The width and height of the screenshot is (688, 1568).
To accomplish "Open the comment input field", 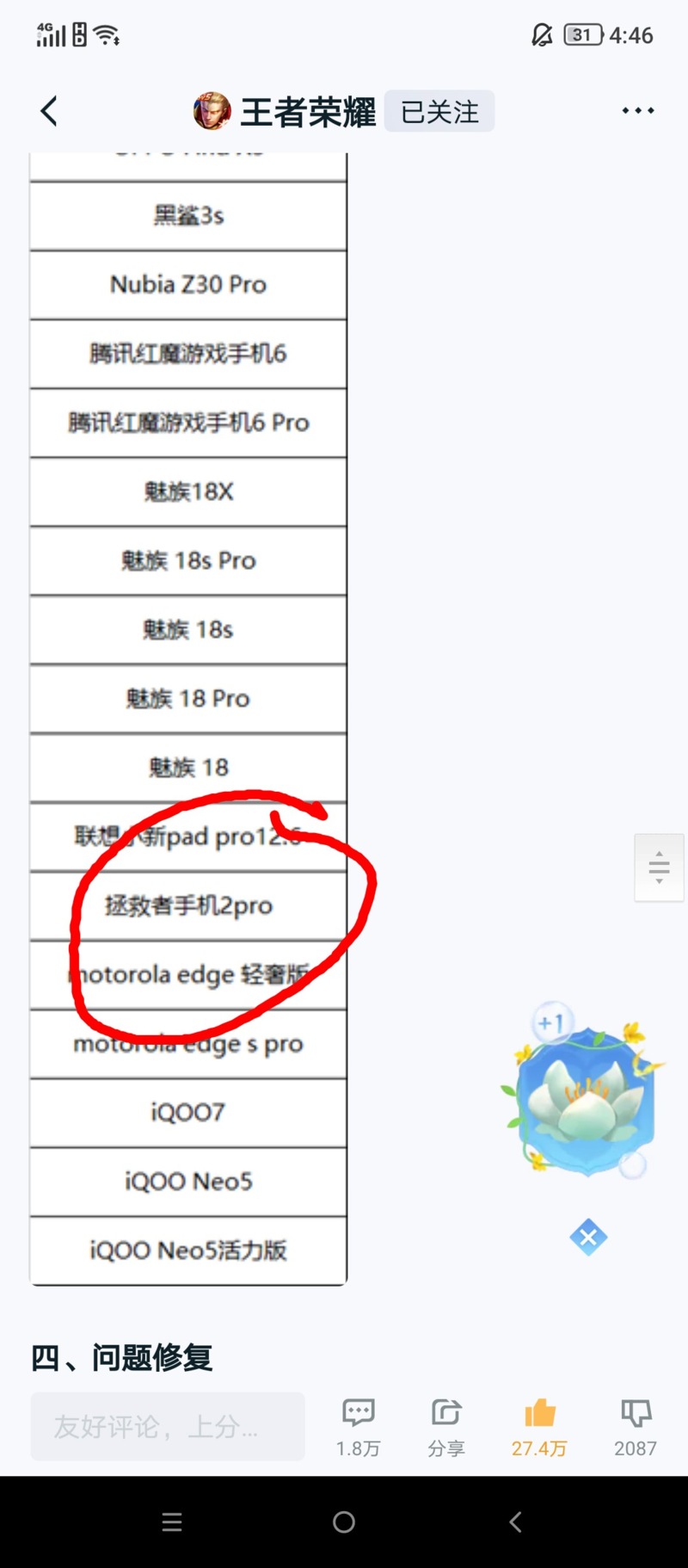I will pyautogui.click(x=168, y=1426).
